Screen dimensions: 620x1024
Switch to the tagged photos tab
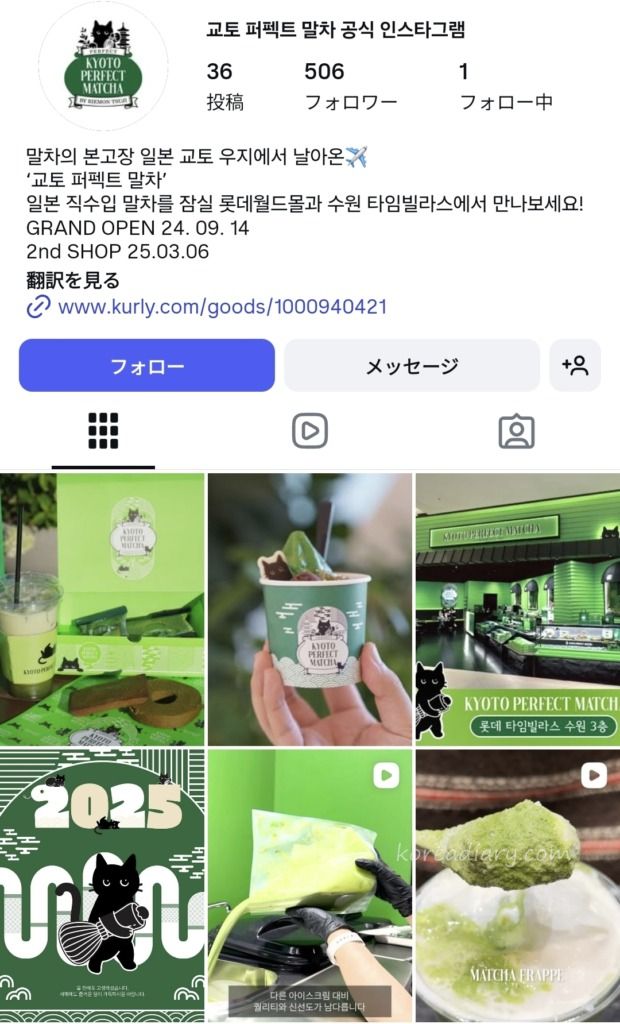(516, 431)
